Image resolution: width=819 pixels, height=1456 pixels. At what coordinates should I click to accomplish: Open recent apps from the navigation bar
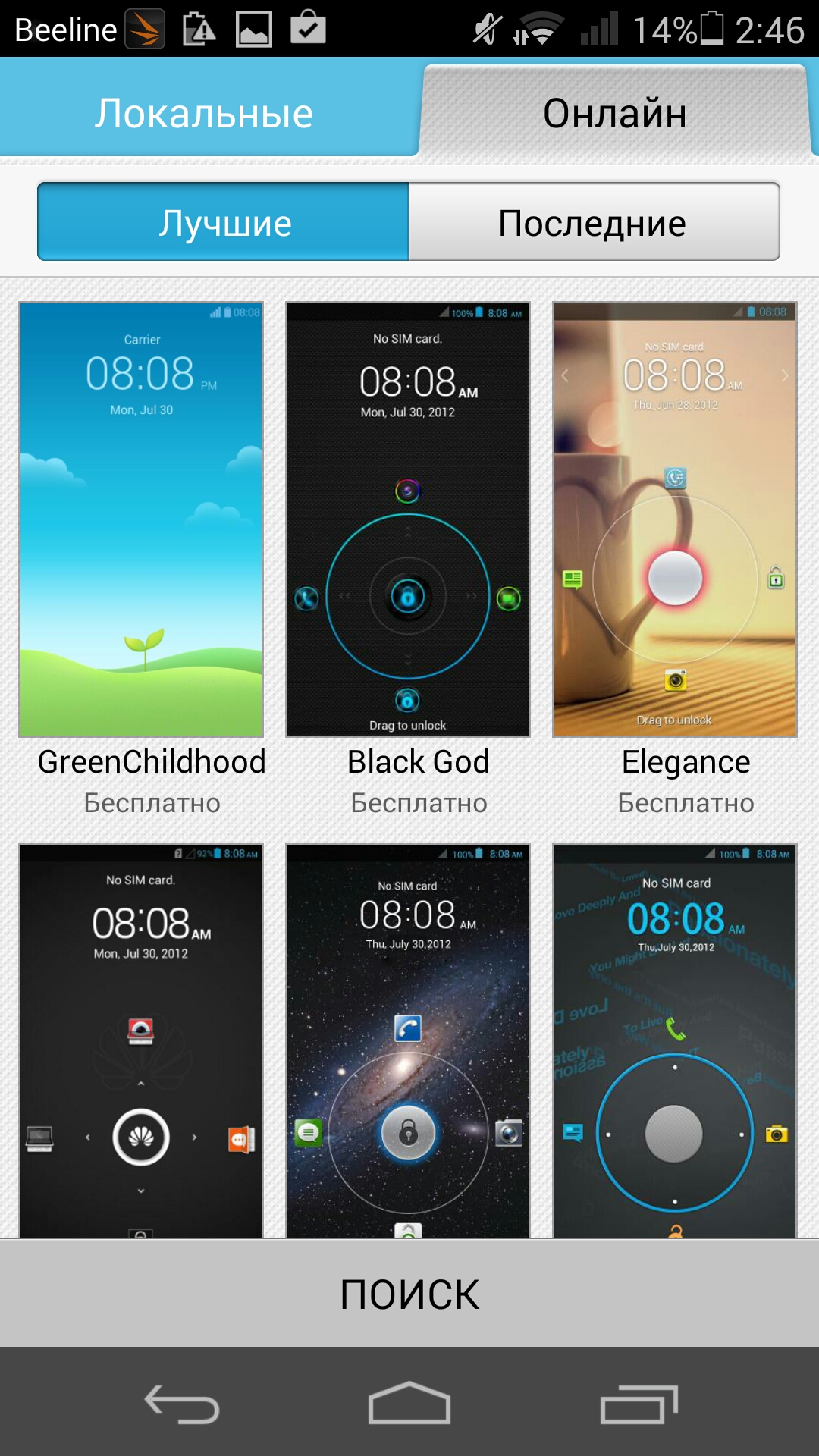click(x=639, y=1403)
